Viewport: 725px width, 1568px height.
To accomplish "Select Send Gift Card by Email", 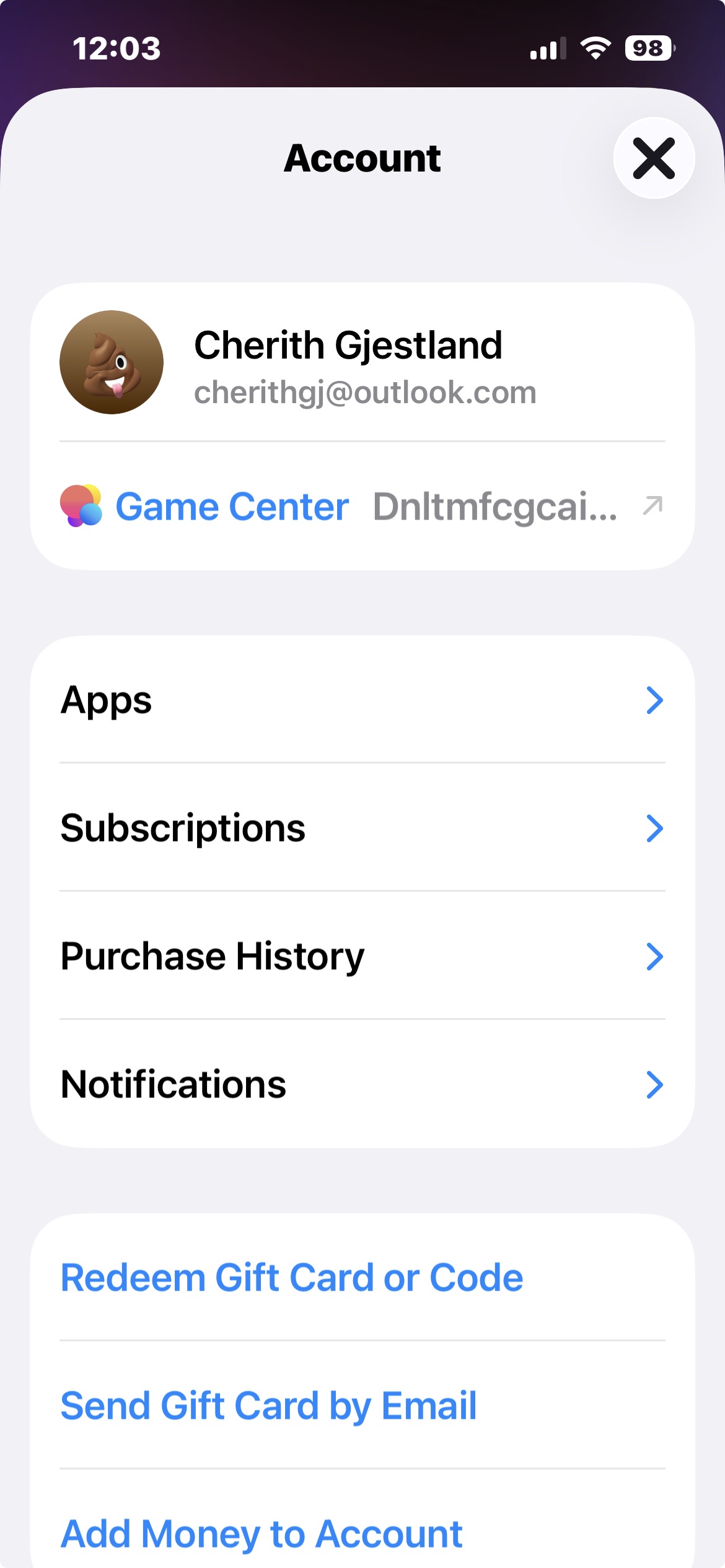I will (269, 1406).
